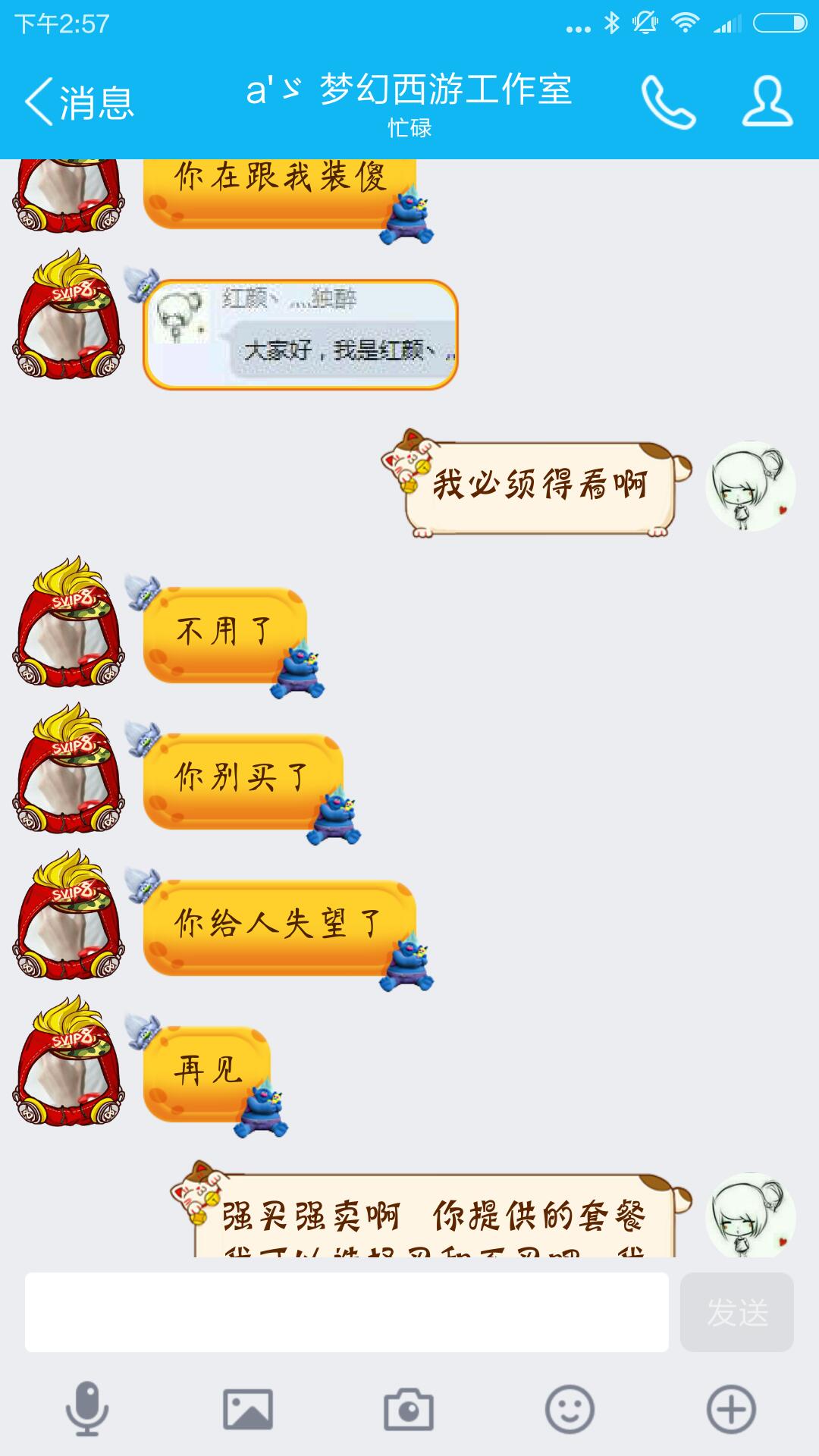Open the camera to take photo
Viewport: 819px width, 1456px height.
point(409,1410)
